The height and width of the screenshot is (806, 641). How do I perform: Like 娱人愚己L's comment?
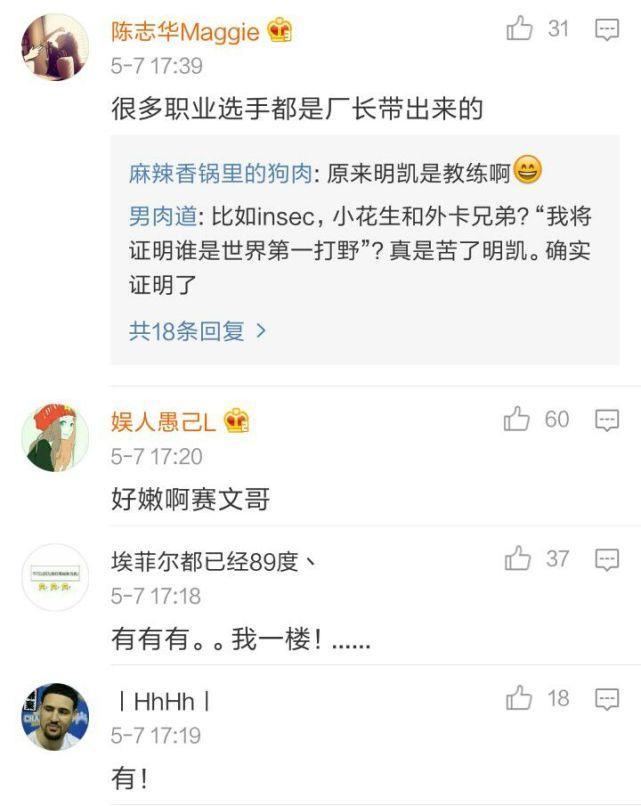pos(517,420)
